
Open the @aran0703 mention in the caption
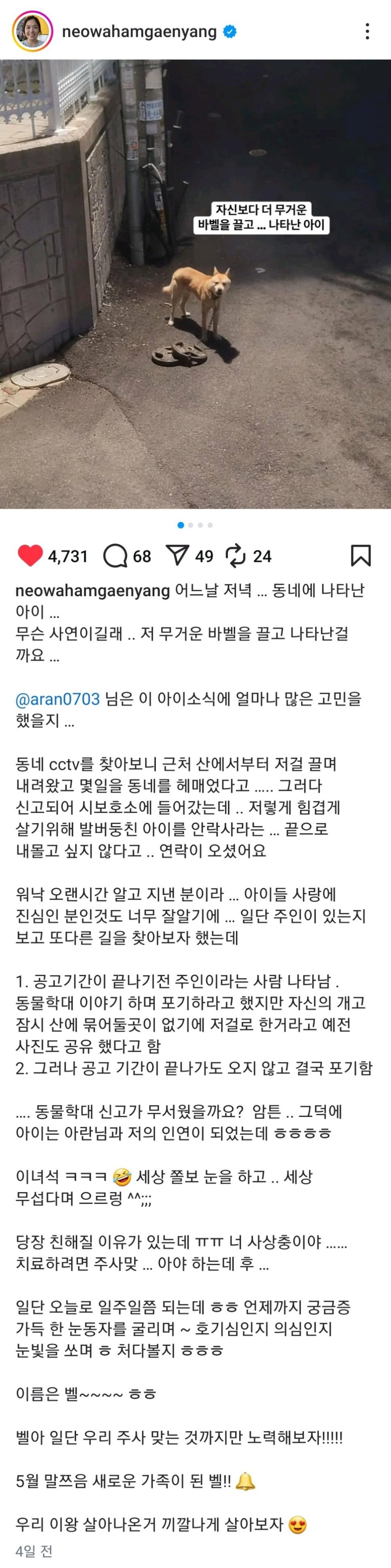pos(58,698)
